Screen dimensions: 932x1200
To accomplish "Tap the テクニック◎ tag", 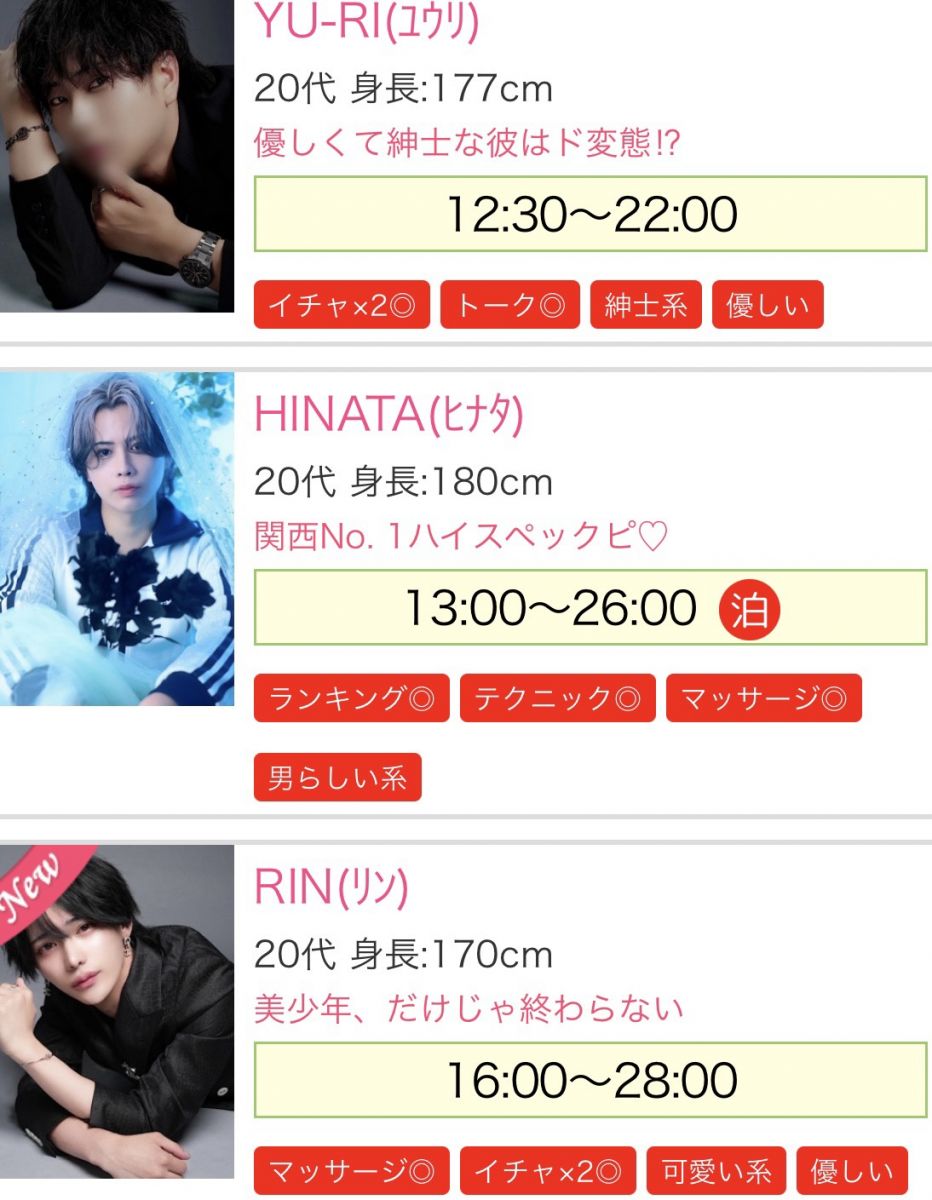I will (557, 698).
